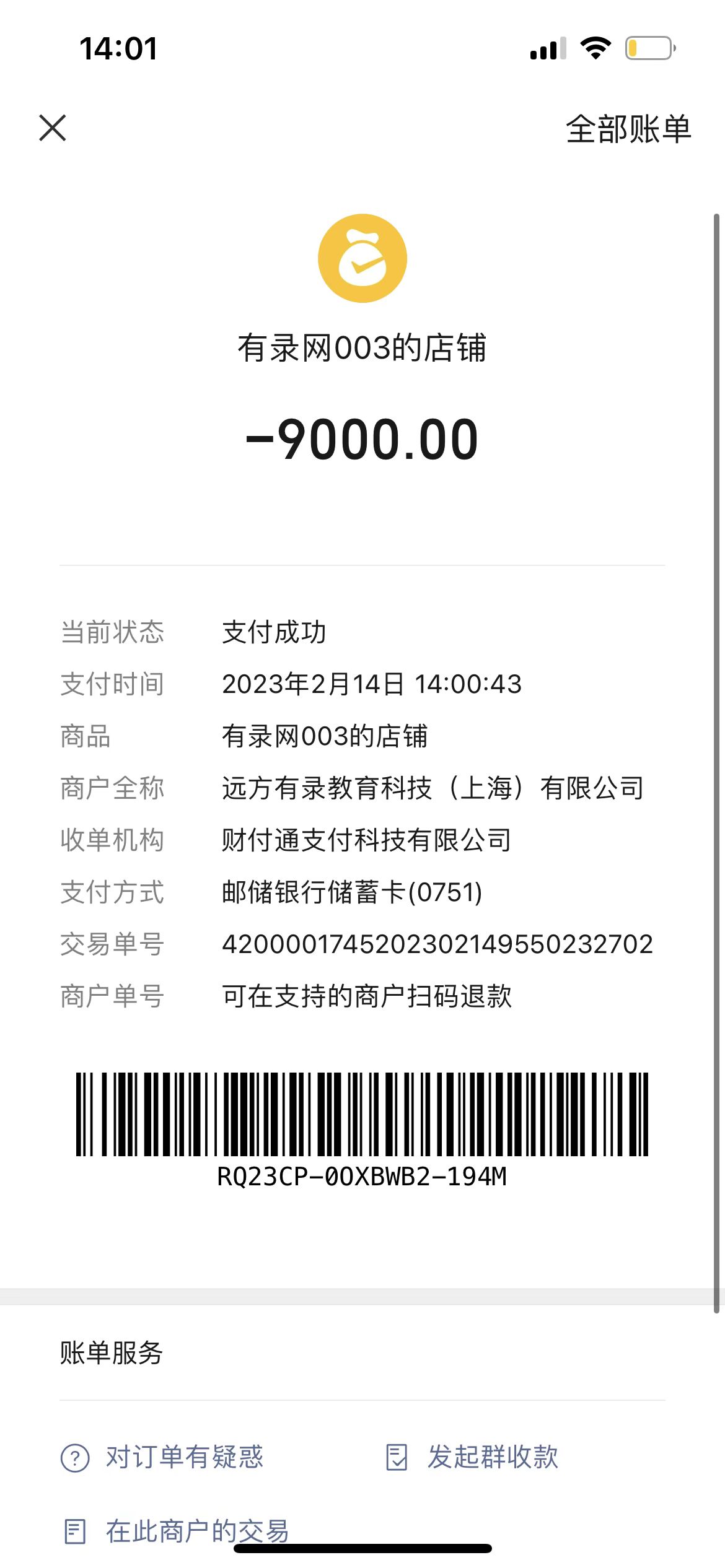This screenshot has width=725, height=1568.
Task: Start a group collection via 发起群收款
Action: coord(472,1457)
